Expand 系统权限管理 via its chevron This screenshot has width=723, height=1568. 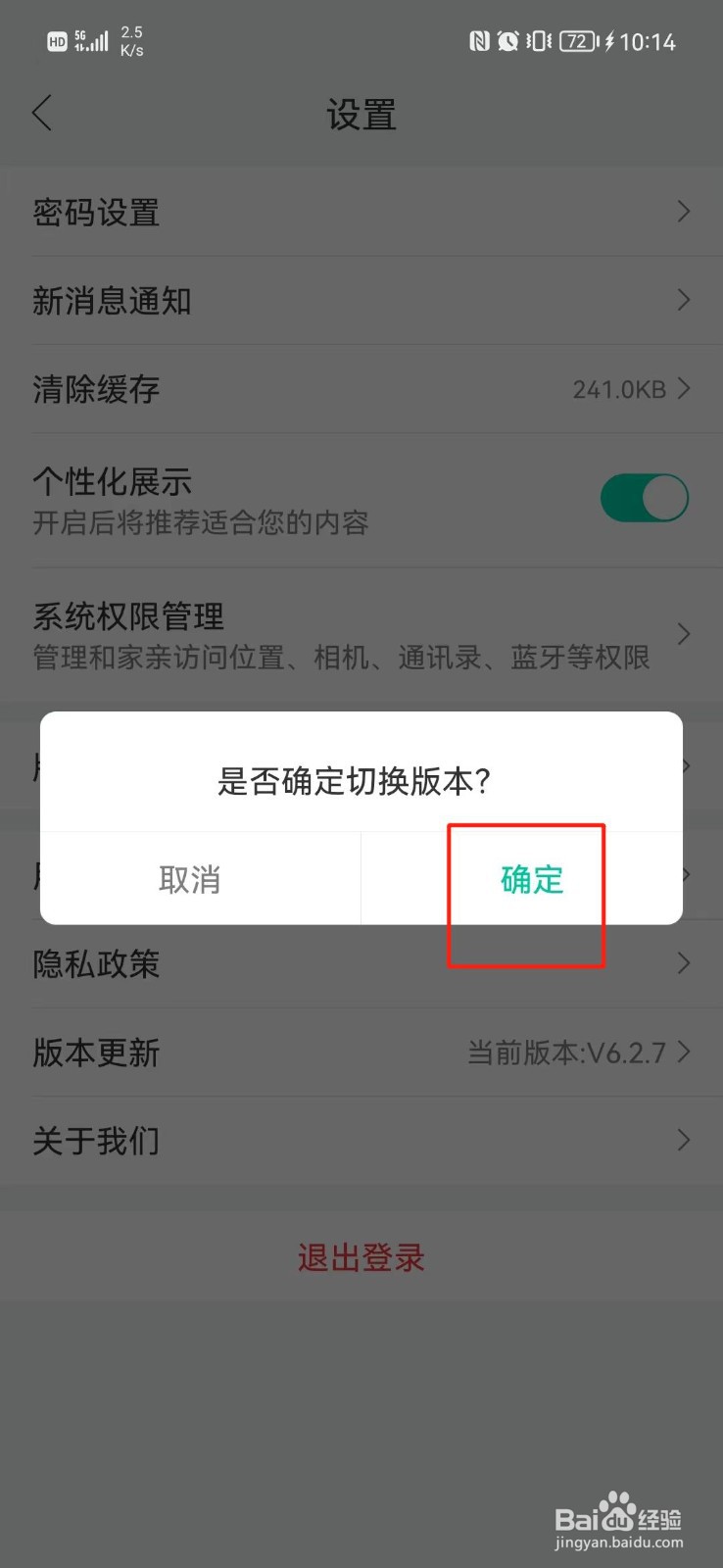683,634
